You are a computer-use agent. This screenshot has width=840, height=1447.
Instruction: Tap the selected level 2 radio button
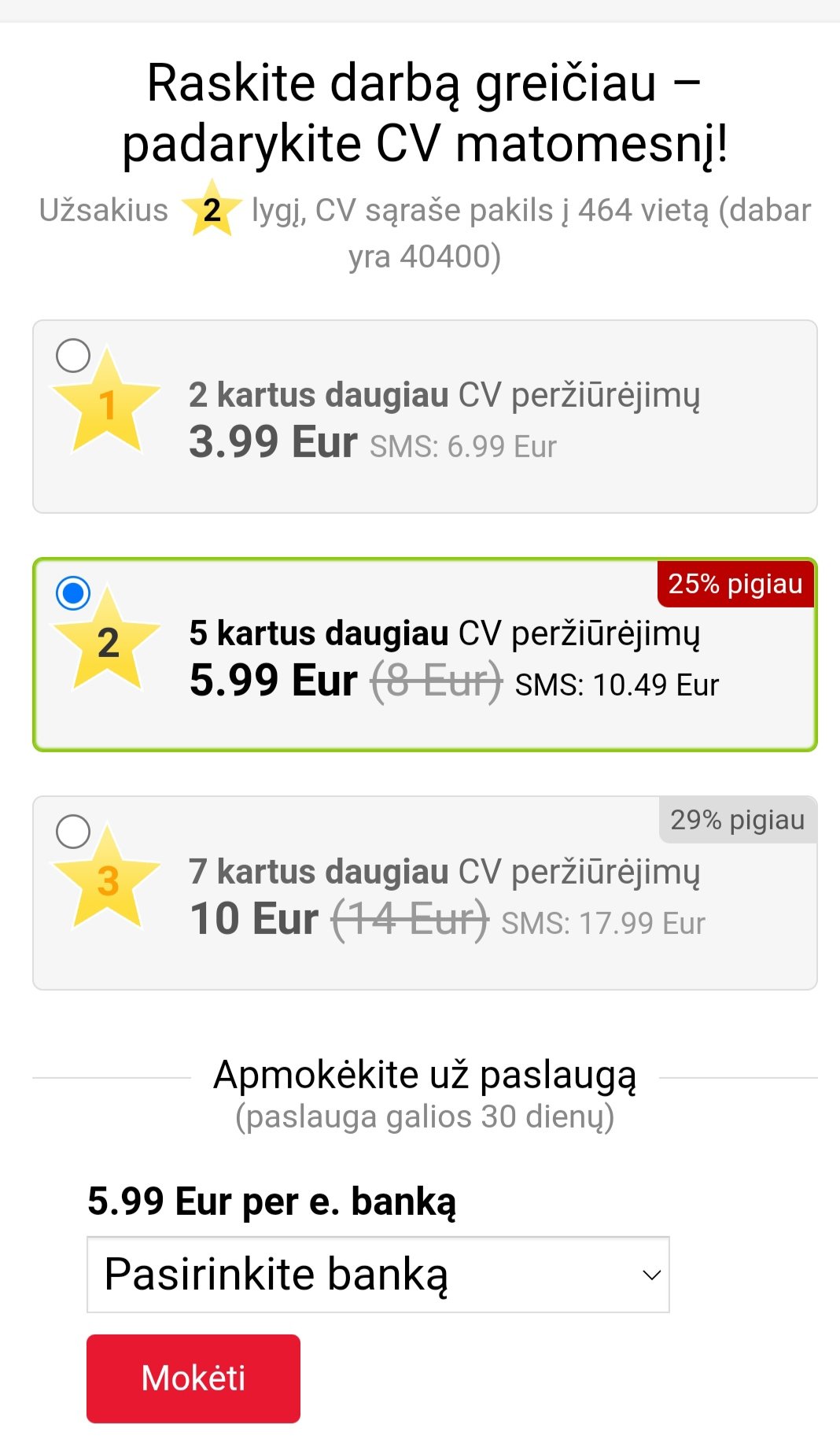(x=73, y=593)
